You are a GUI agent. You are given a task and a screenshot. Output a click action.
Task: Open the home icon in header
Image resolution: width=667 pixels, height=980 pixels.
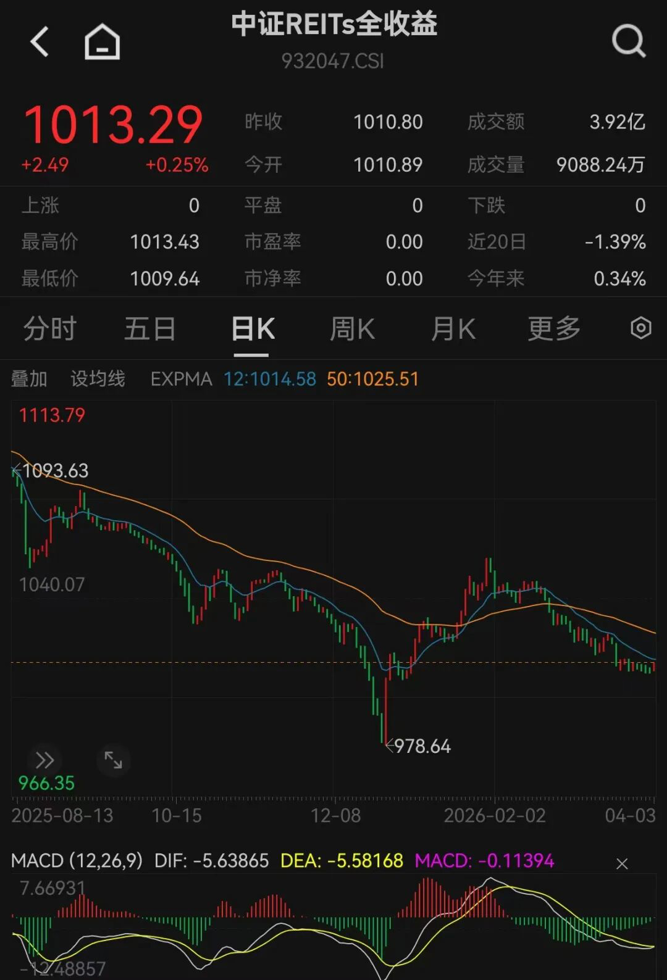click(102, 42)
